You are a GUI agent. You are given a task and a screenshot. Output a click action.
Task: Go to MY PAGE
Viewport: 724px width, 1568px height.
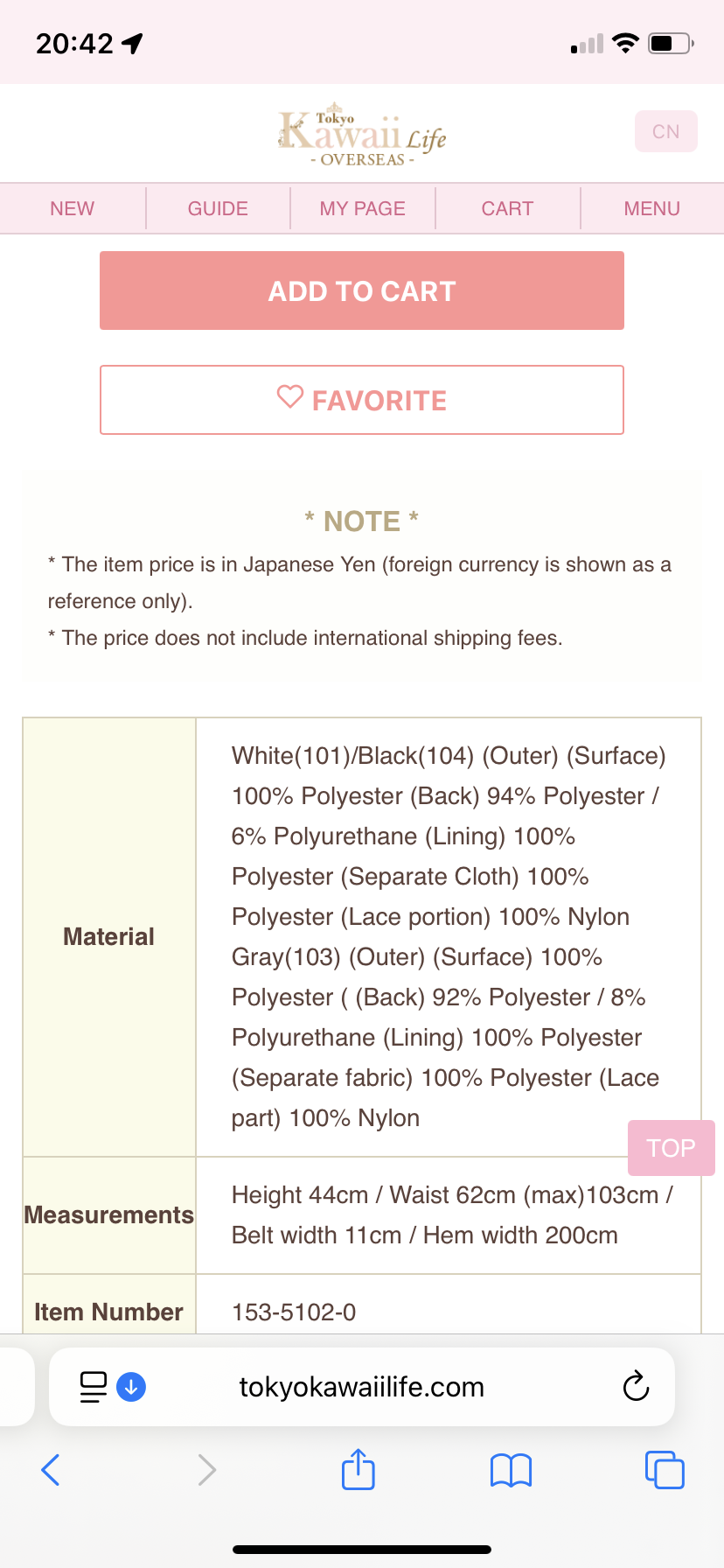point(363,208)
